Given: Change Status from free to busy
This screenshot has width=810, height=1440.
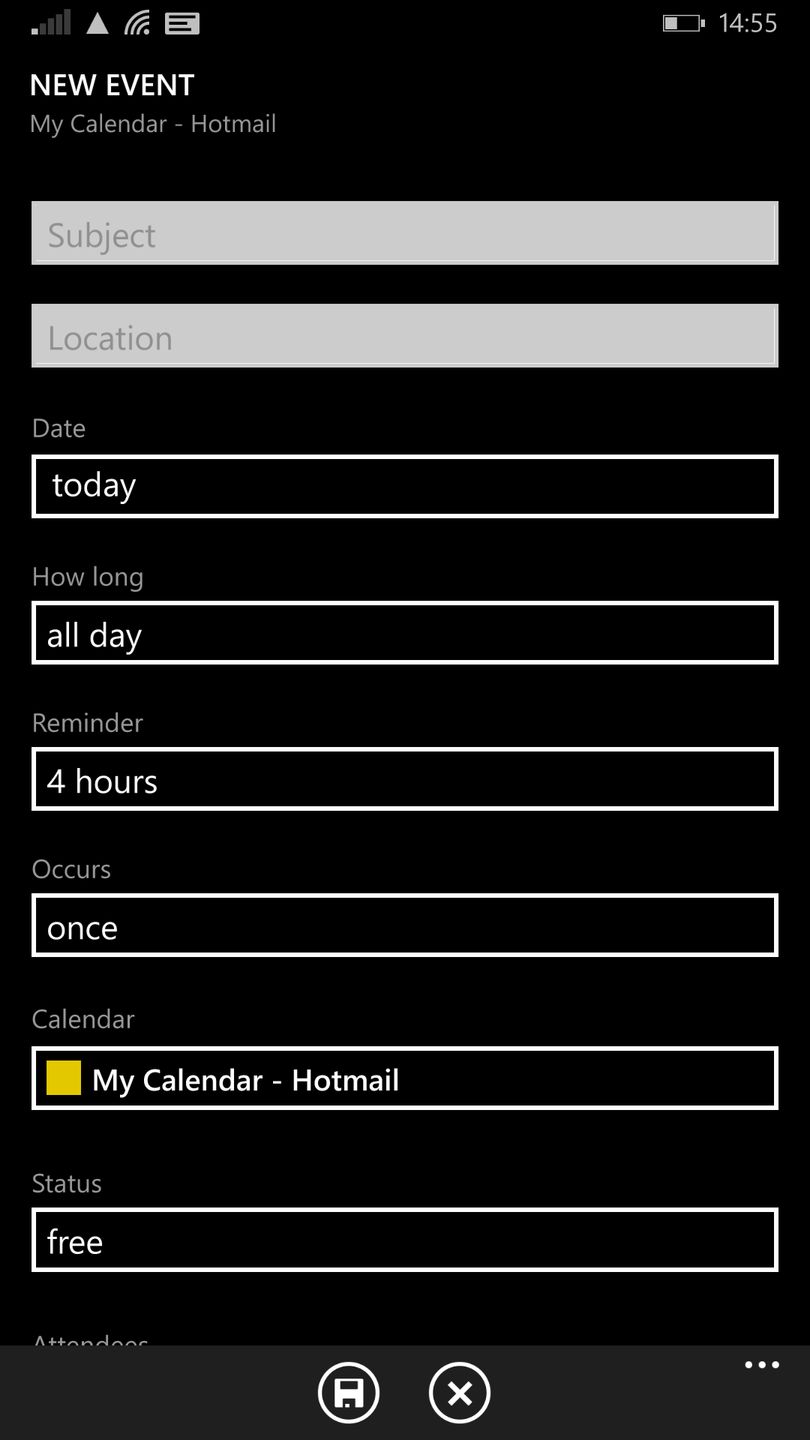Looking at the screenshot, I should coord(405,1239).
